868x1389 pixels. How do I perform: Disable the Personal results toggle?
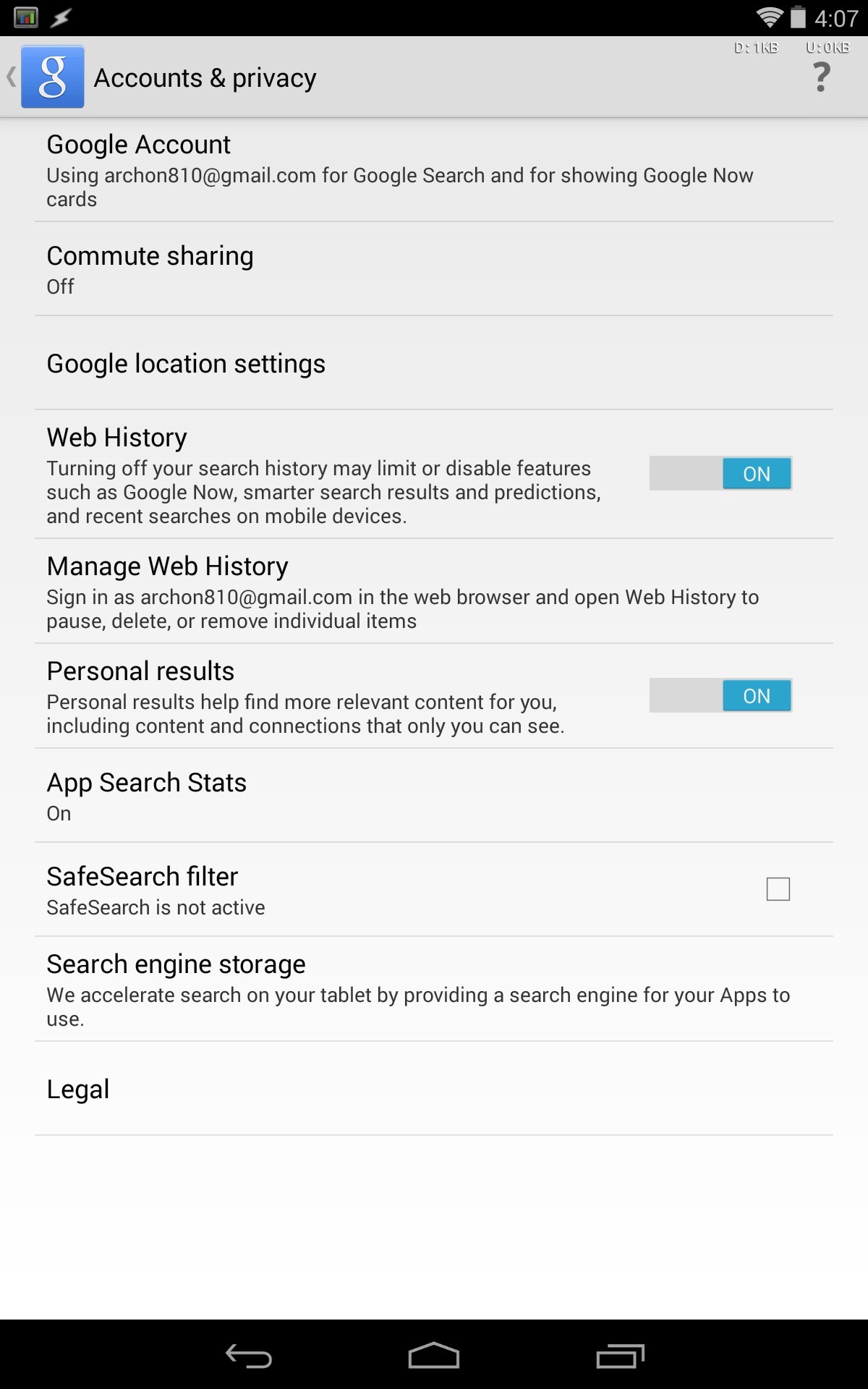pyautogui.click(x=720, y=696)
